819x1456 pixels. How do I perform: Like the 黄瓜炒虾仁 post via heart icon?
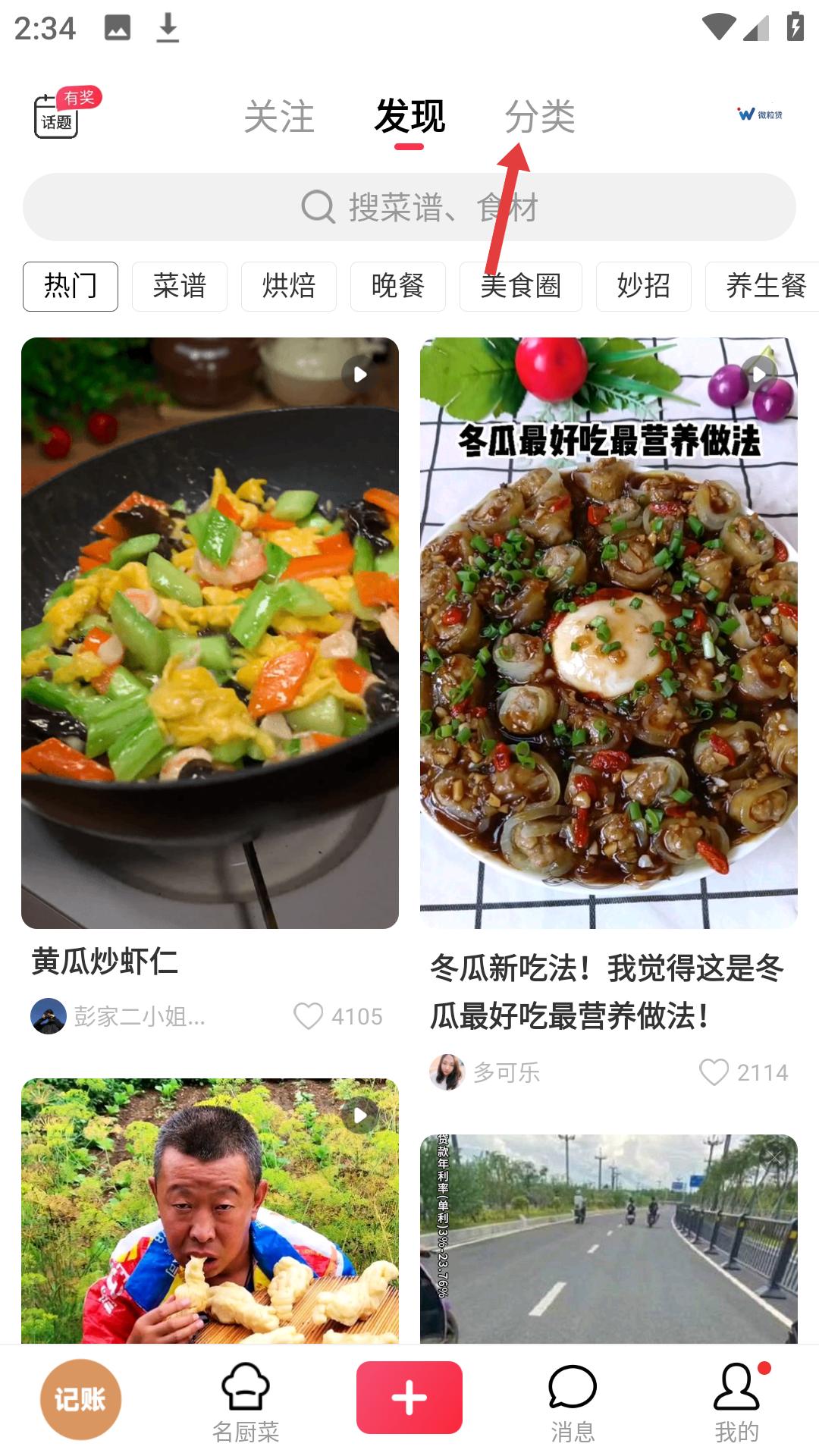tap(312, 1016)
